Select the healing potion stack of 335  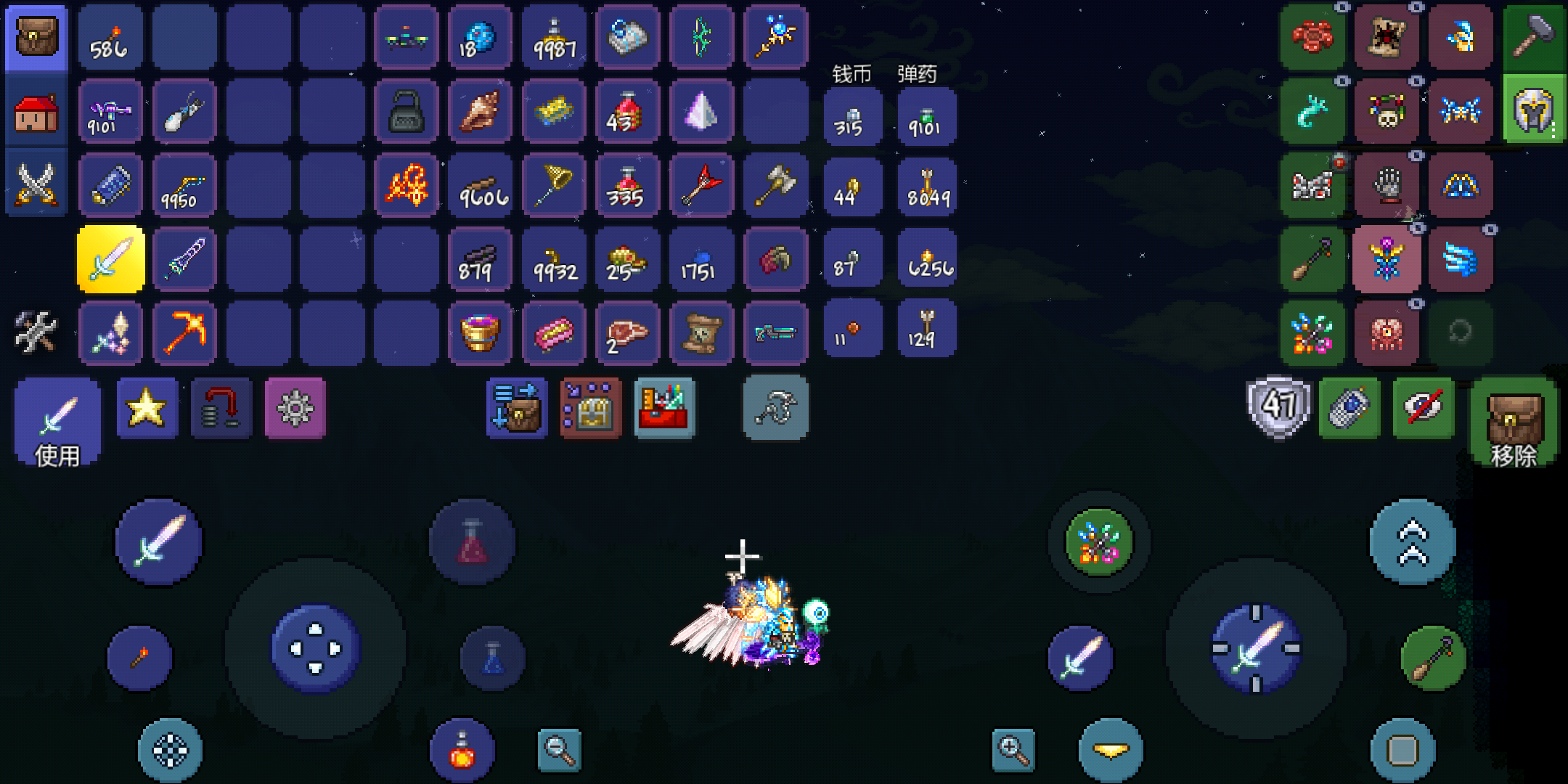[x=626, y=186]
